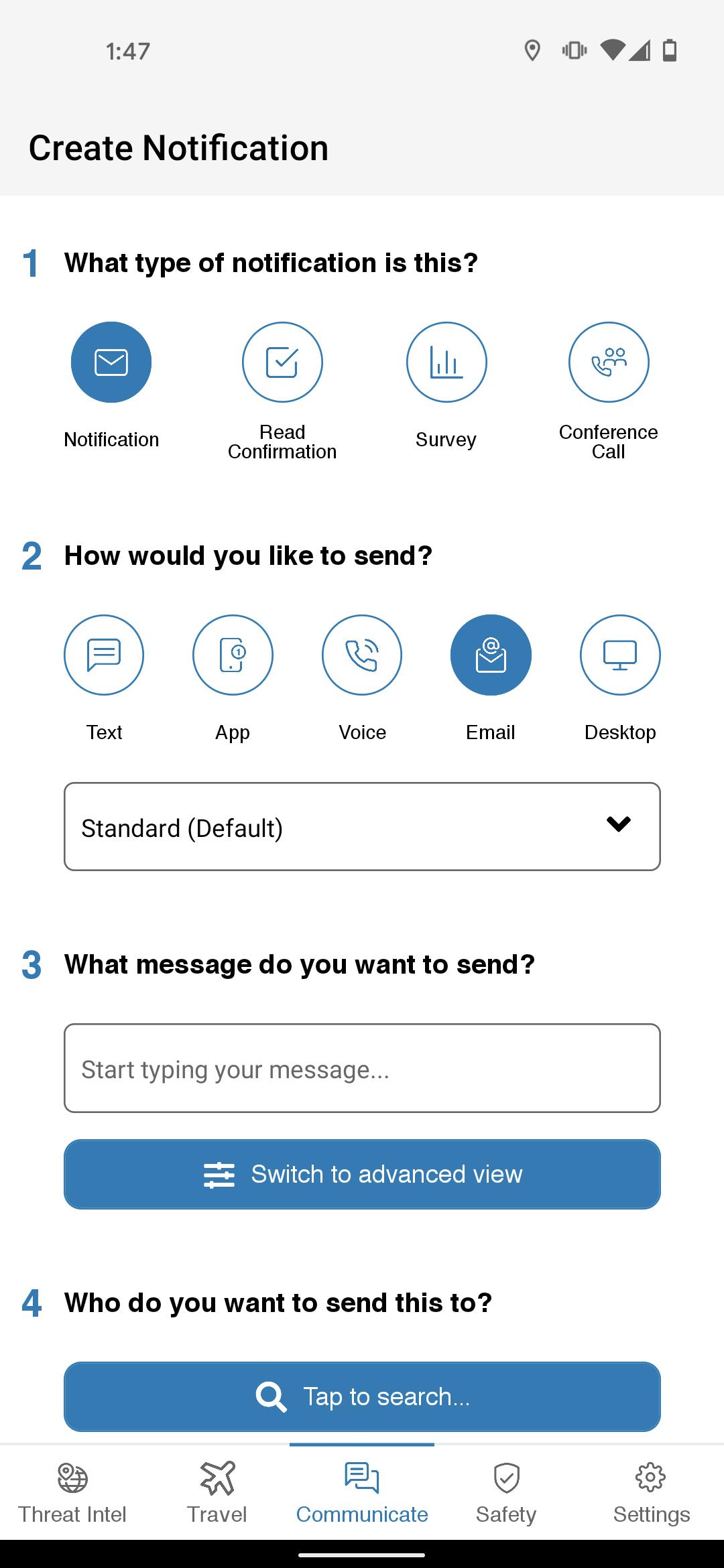This screenshot has height=1568, width=724.
Task: Tap to search for recipients
Action: pos(362,1396)
